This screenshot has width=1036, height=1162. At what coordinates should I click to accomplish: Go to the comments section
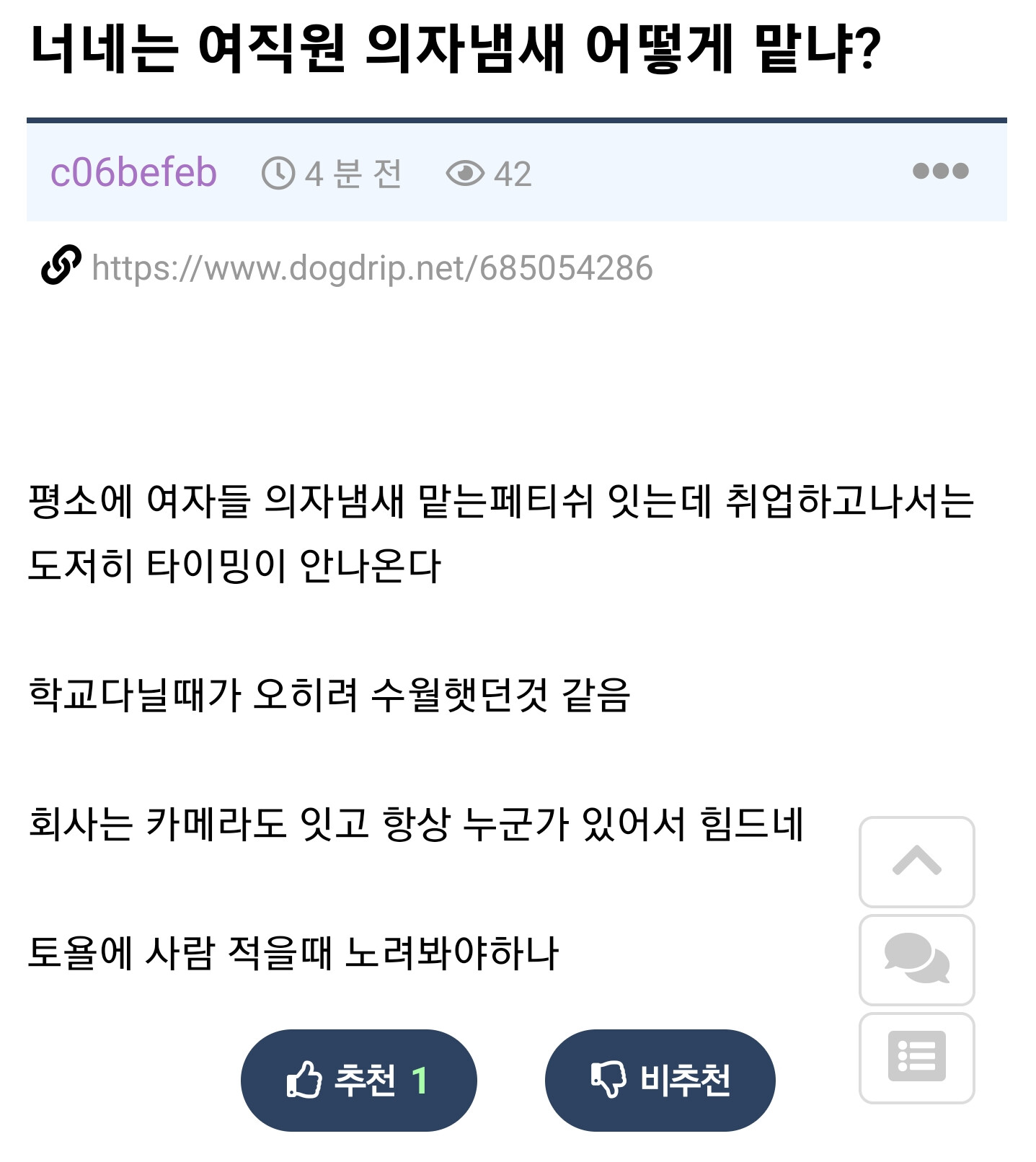pyautogui.click(x=916, y=959)
